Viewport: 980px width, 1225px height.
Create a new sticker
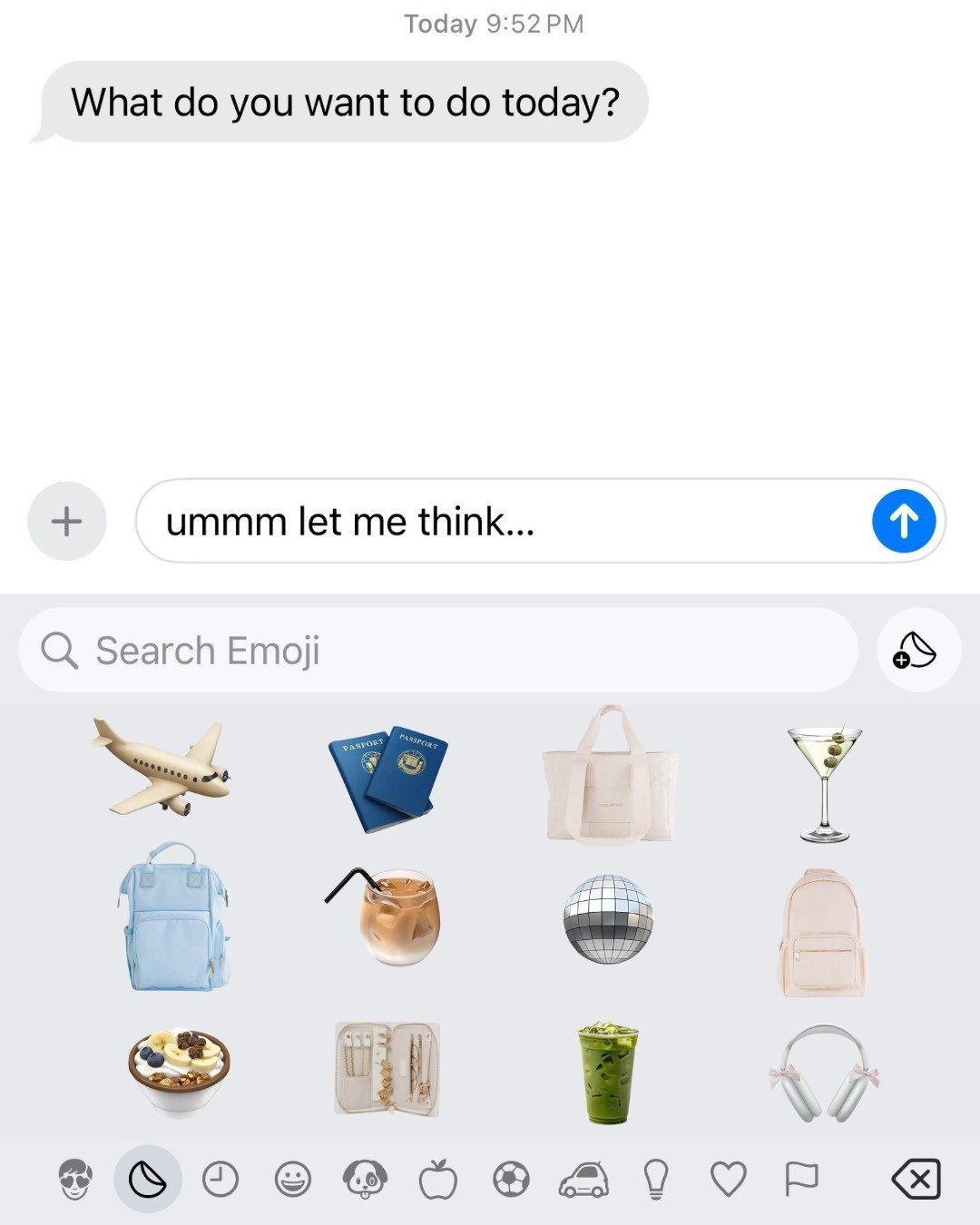coord(917,651)
